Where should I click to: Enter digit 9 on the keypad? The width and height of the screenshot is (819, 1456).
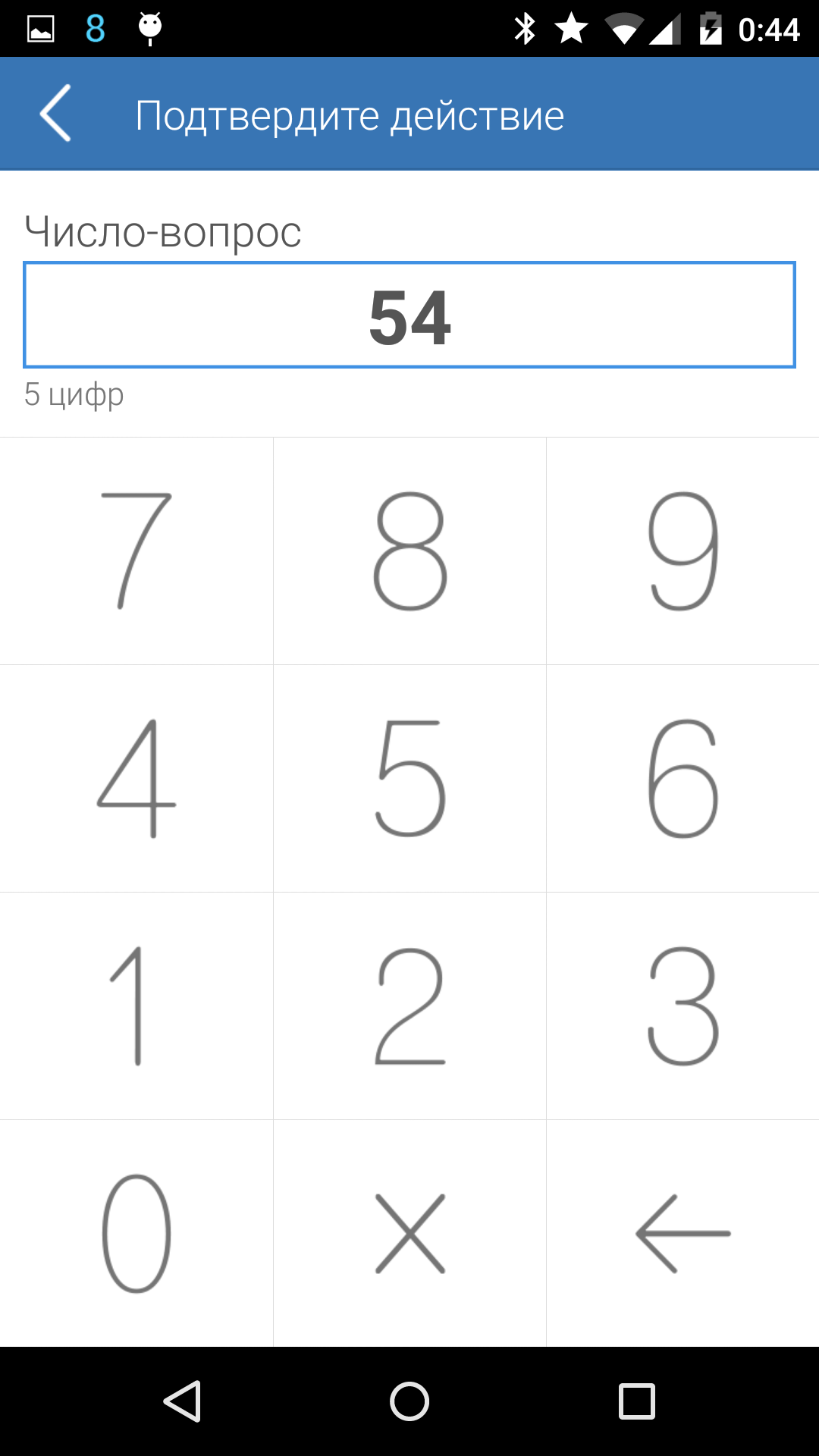coord(682,551)
